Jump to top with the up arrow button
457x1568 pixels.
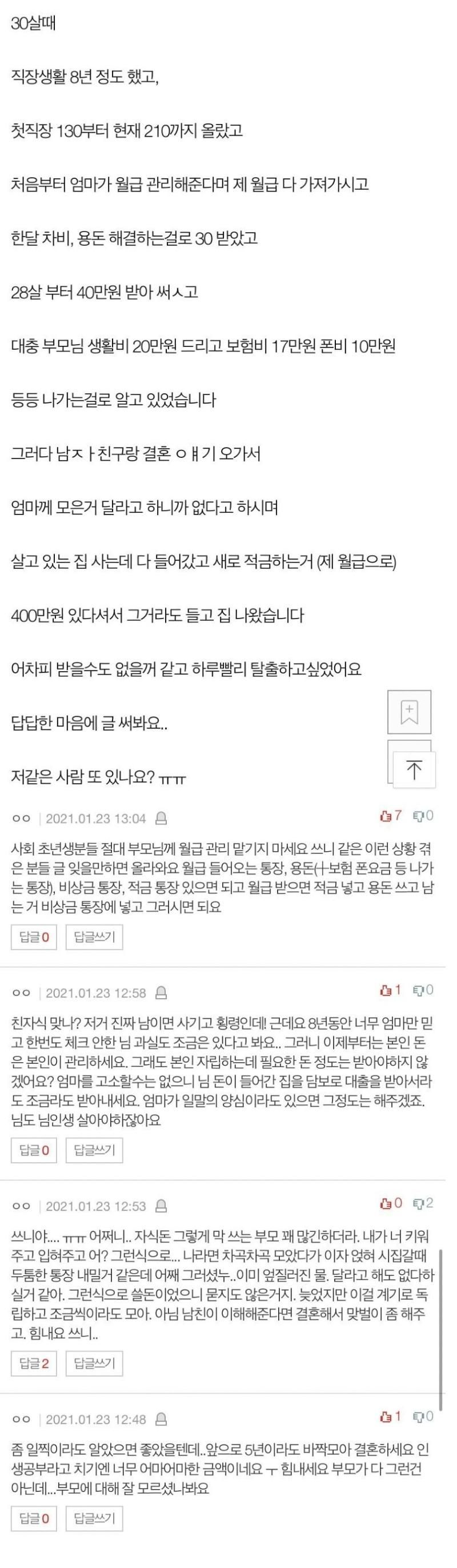click(414, 770)
